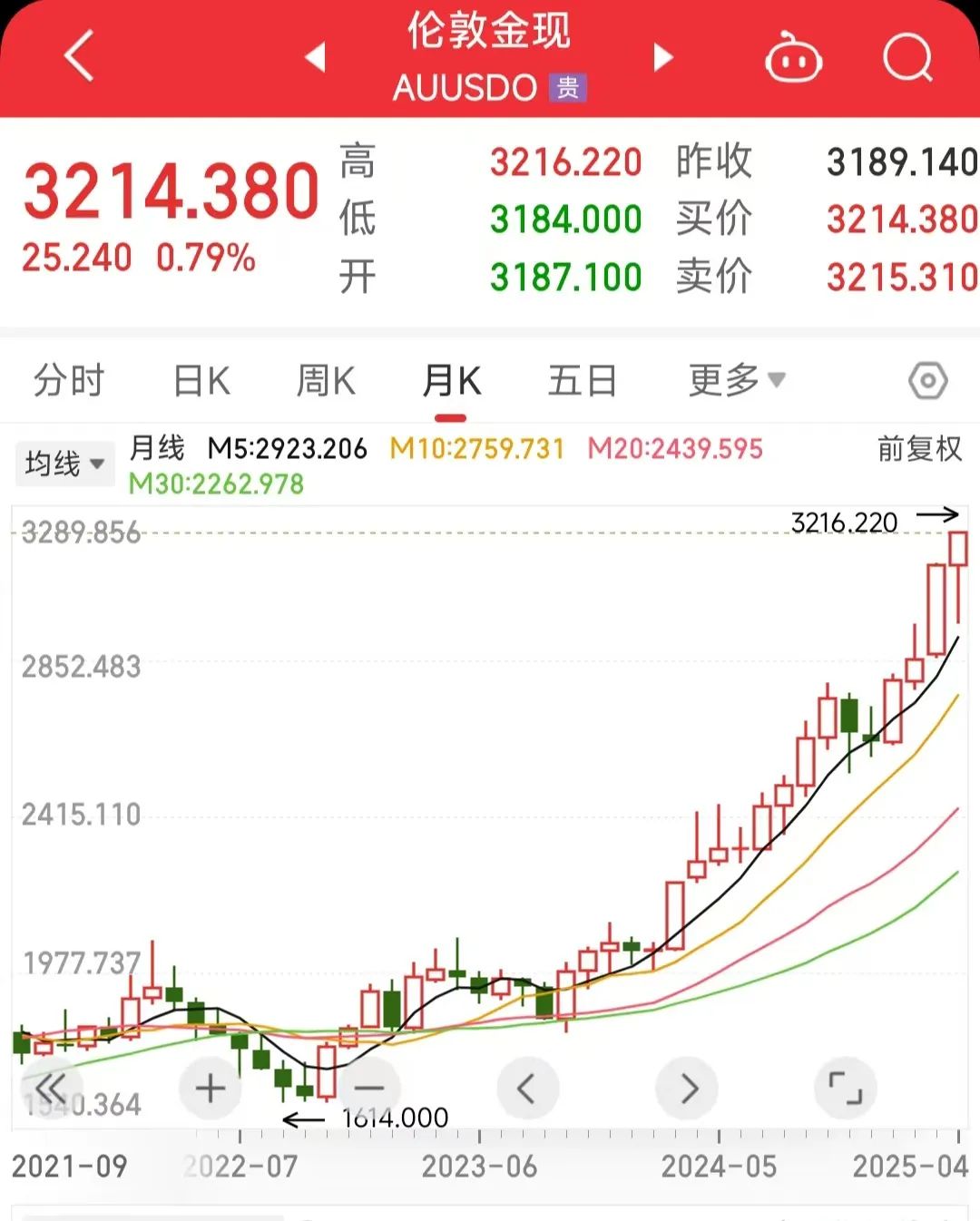980x1221 pixels.
Task: Select the 月K tab
Action: (451, 381)
